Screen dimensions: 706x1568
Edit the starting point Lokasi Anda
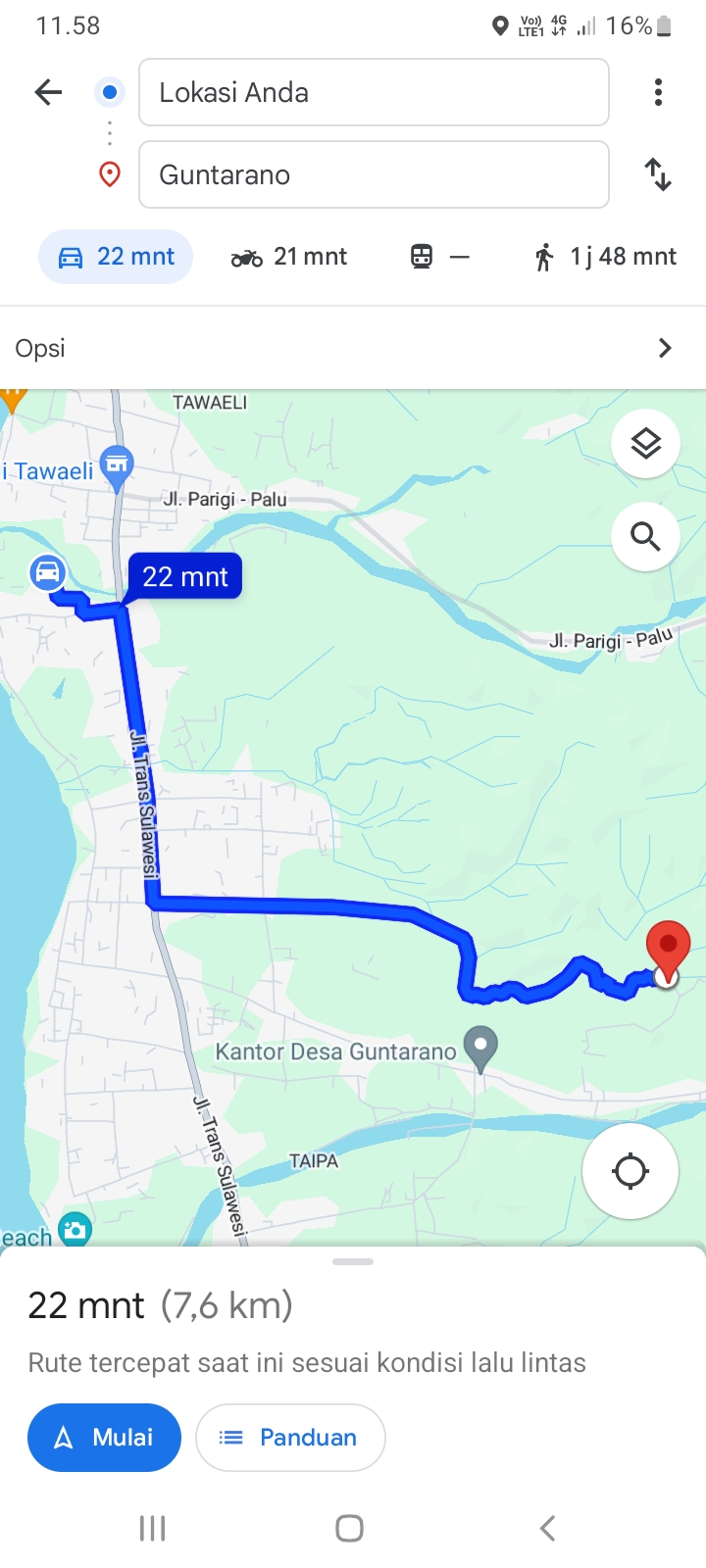coord(374,92)
